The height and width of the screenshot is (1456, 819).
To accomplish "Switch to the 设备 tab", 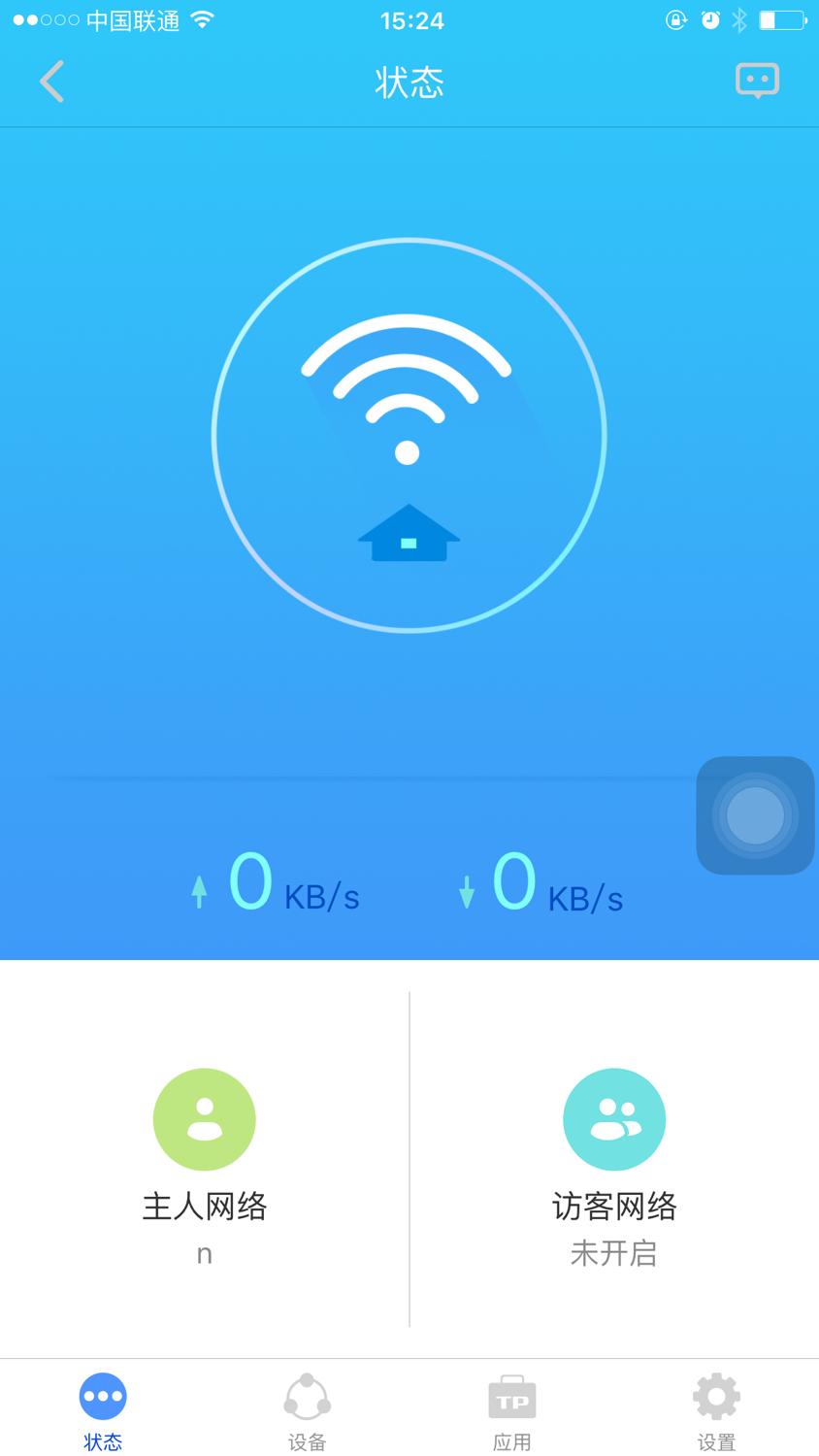I will coord(307,1412).
